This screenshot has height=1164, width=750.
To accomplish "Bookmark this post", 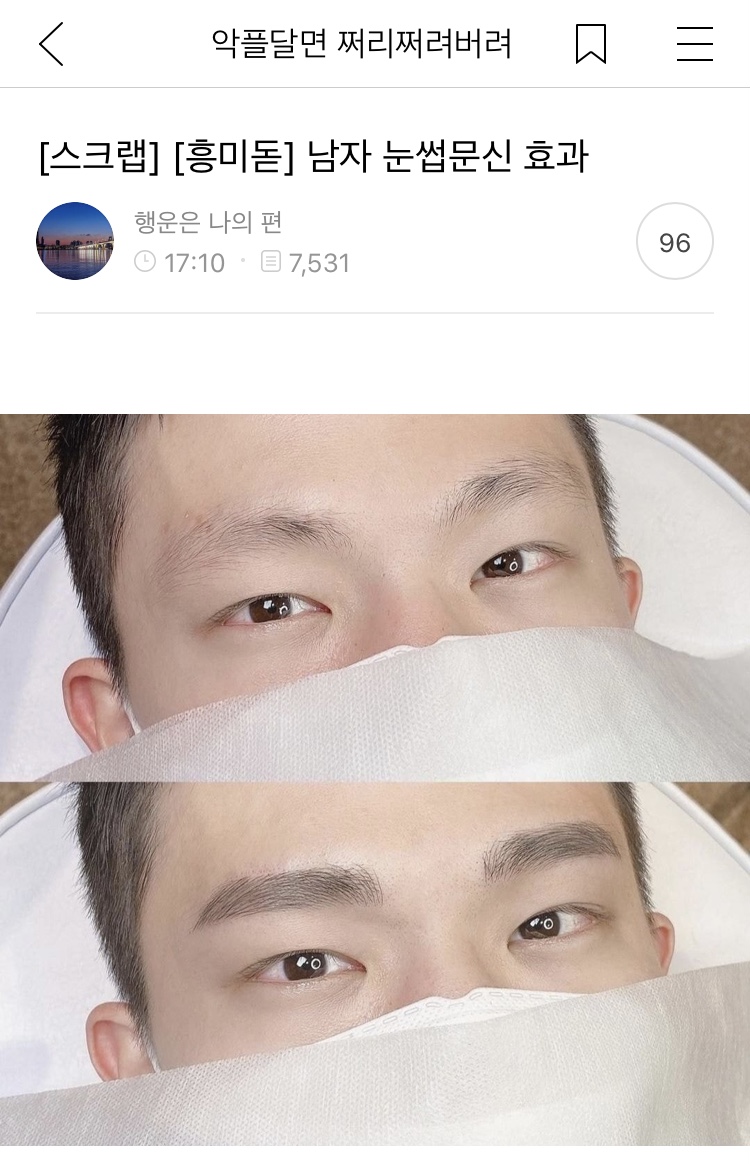I will [x=591, y=44].
